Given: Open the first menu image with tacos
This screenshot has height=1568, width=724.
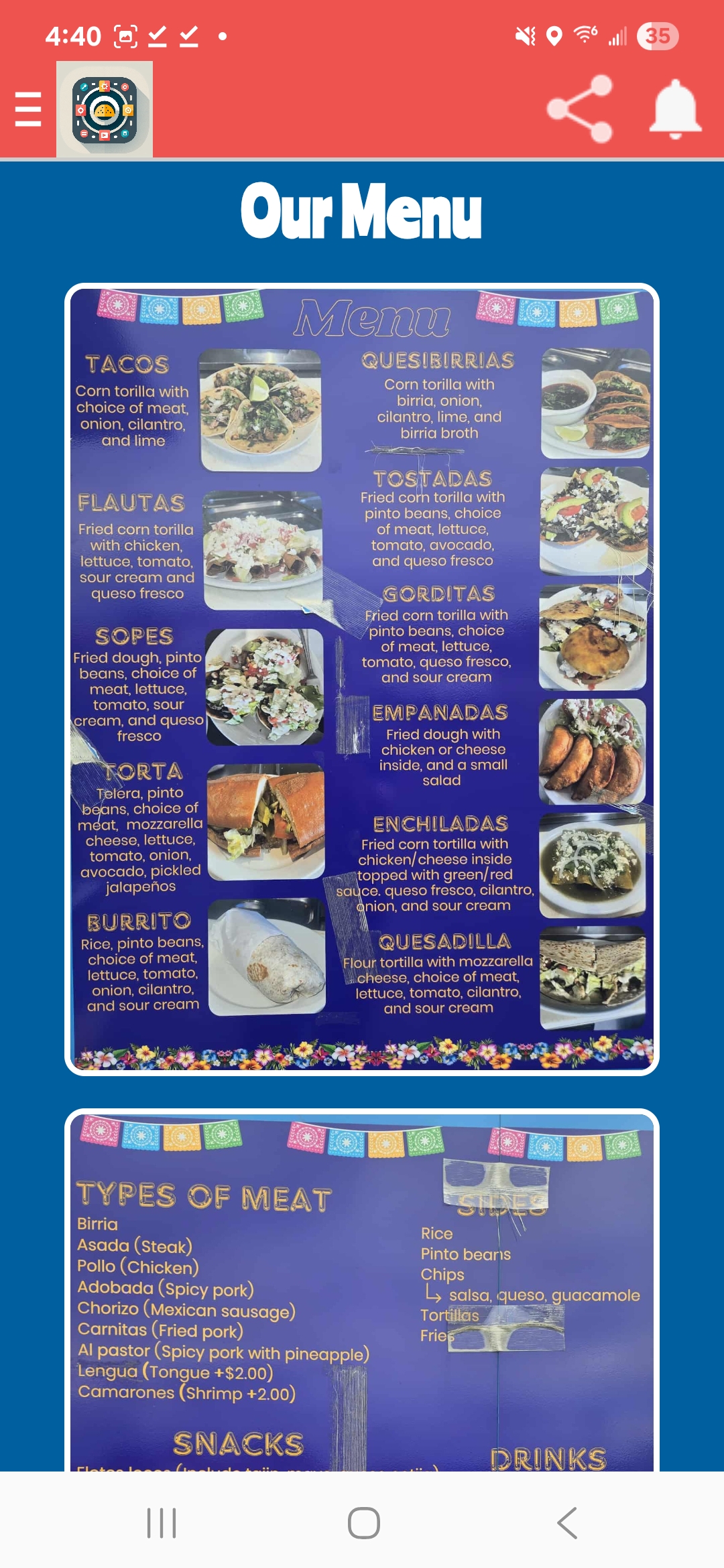Looking at the screenshot, I should 362,679.
